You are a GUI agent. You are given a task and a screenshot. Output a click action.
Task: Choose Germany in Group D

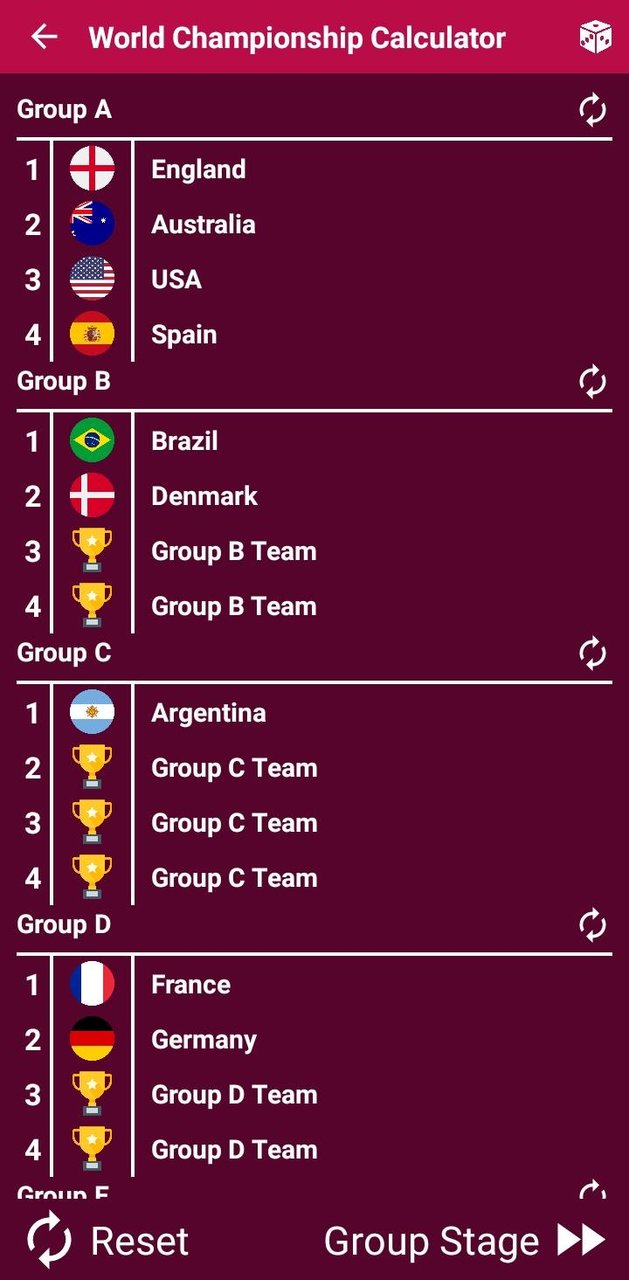[203, 1040]
